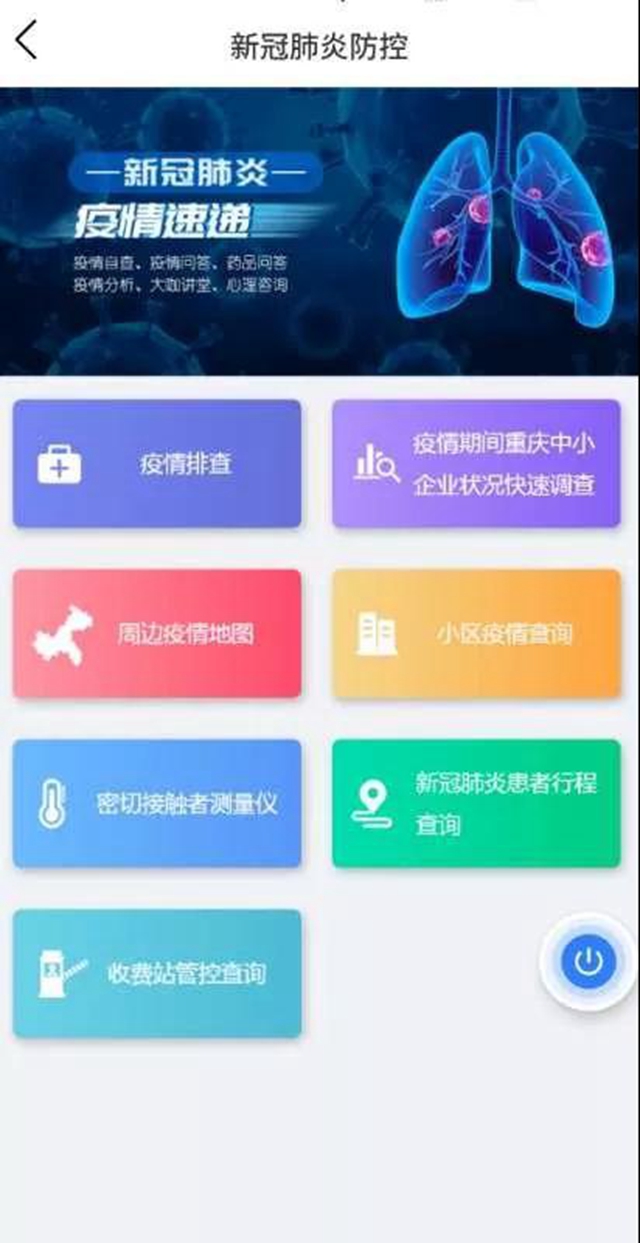Open the 新冠肺炎疫情速递 banner

(320, 231)
